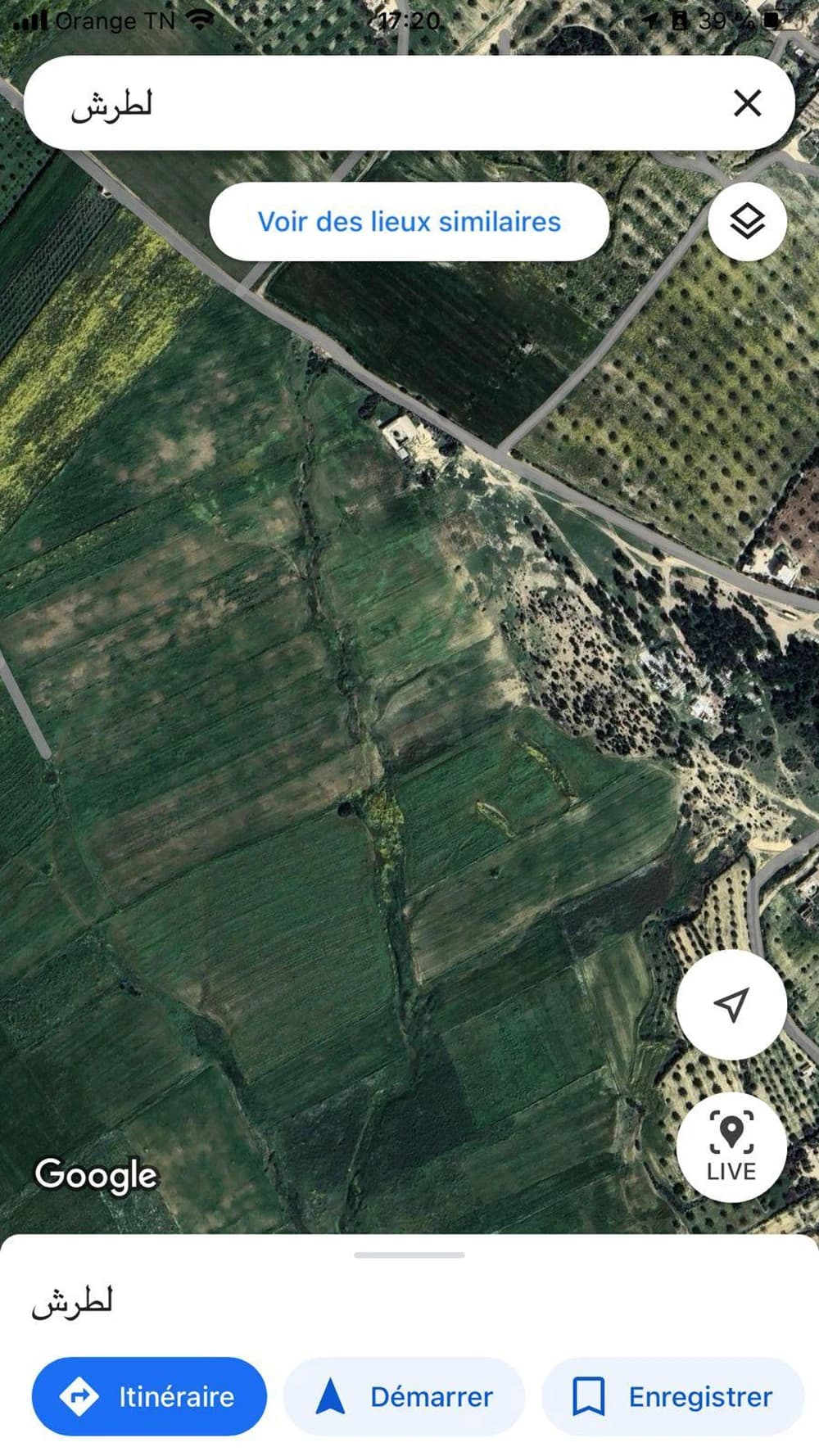The height and width of the screenshot is (1456, 819).
Task: Open the map layers picker
Action: (746, 221)
